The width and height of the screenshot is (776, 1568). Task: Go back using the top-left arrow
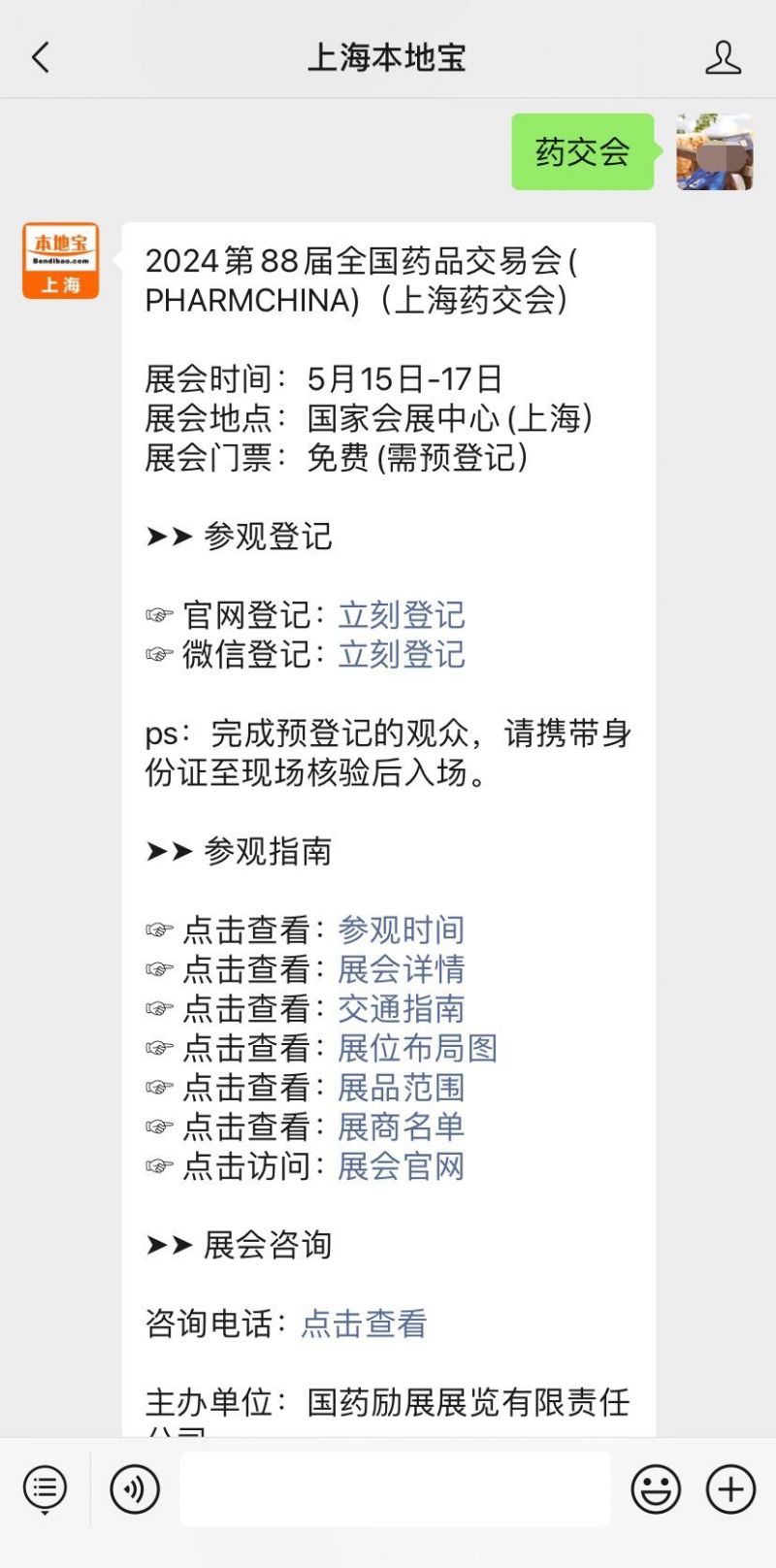41,57
